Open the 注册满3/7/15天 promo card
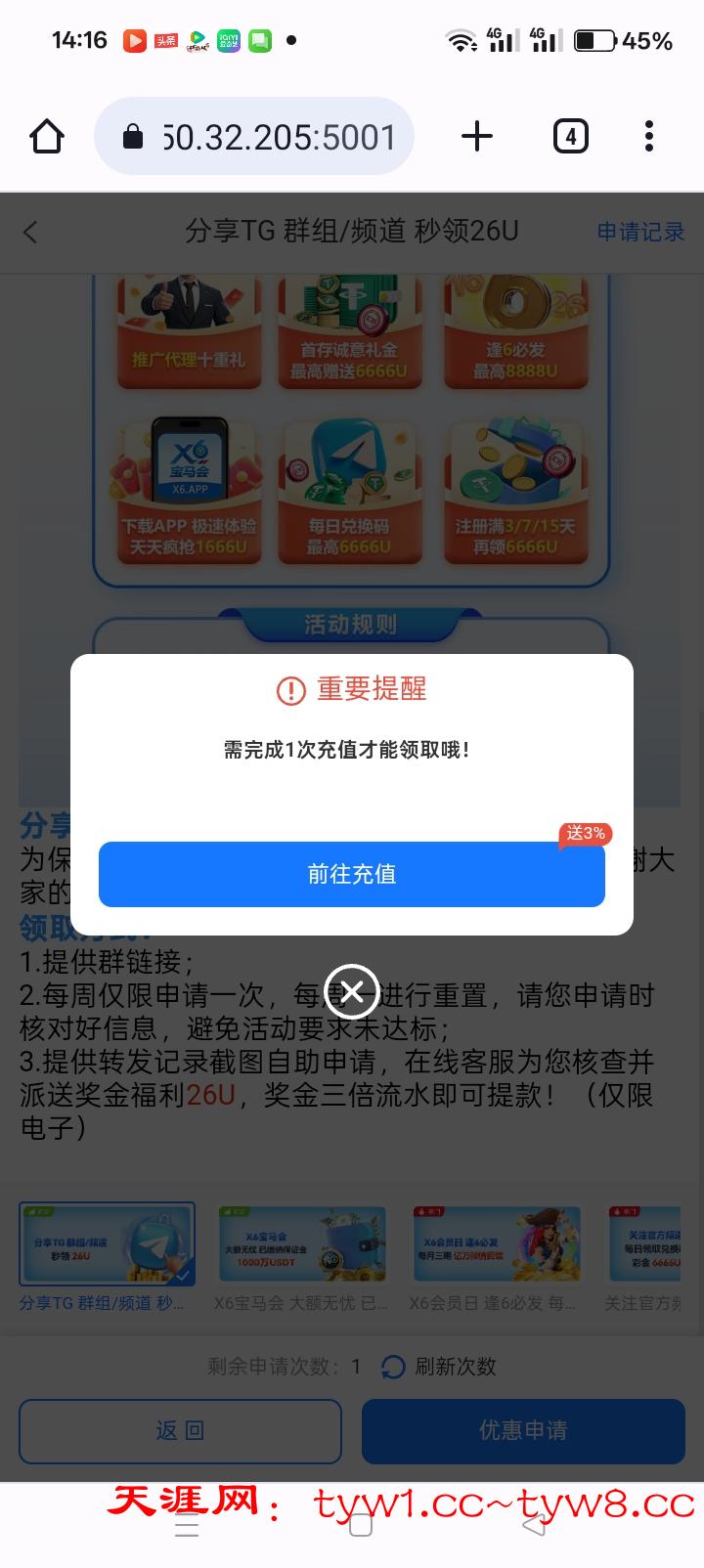 click(515, 493)
